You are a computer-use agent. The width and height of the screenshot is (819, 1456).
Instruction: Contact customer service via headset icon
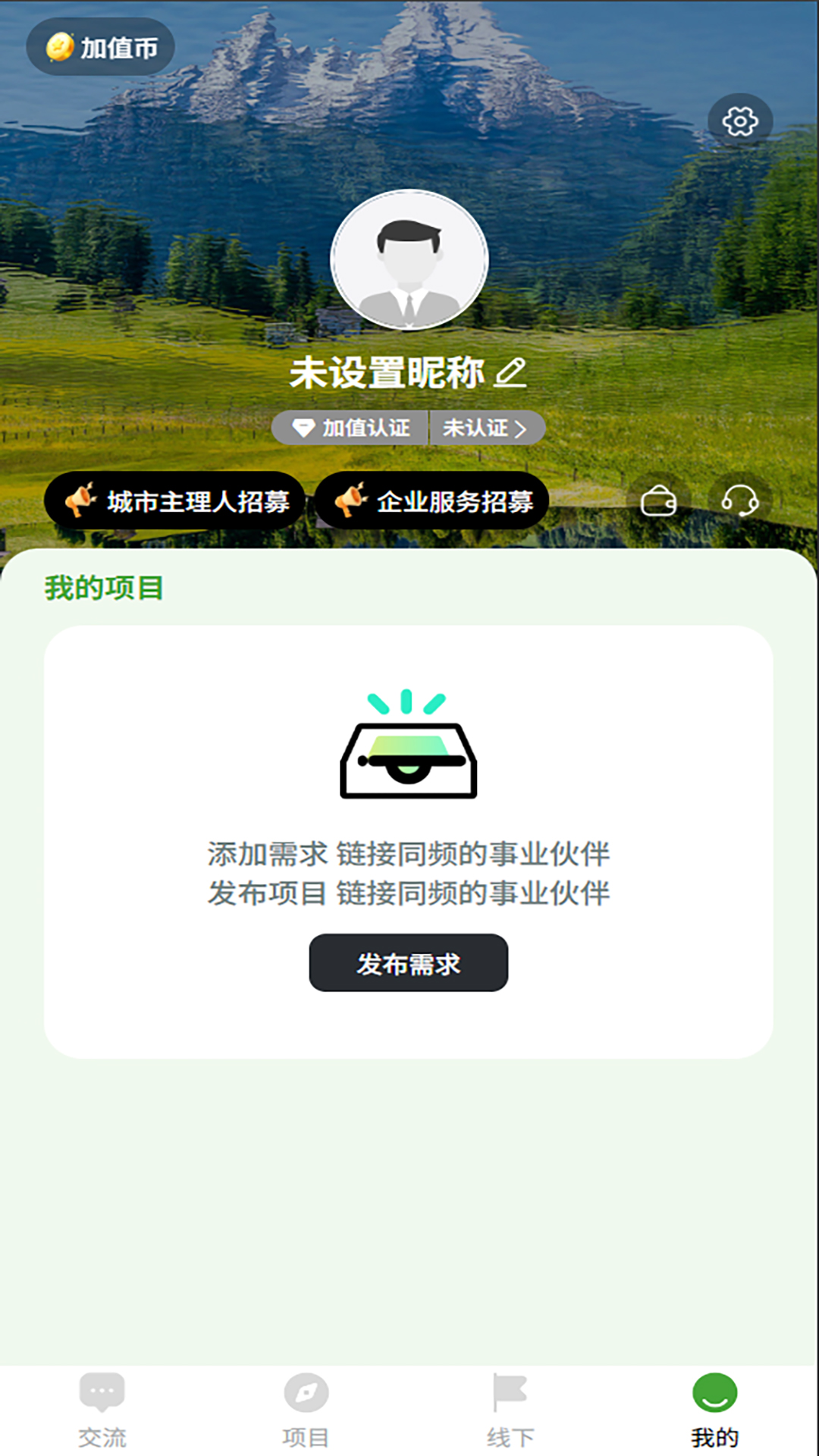pyautogui.click(x=739, y=501)
